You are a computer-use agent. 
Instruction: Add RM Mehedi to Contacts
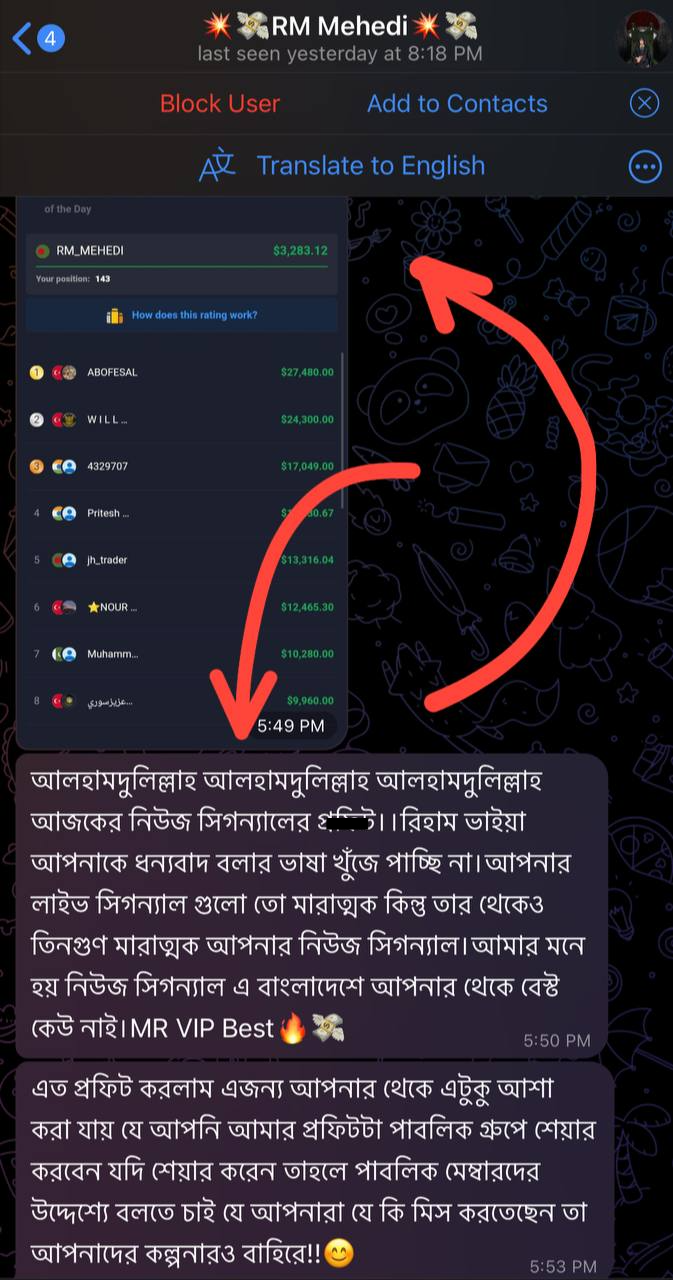[457, 103]
